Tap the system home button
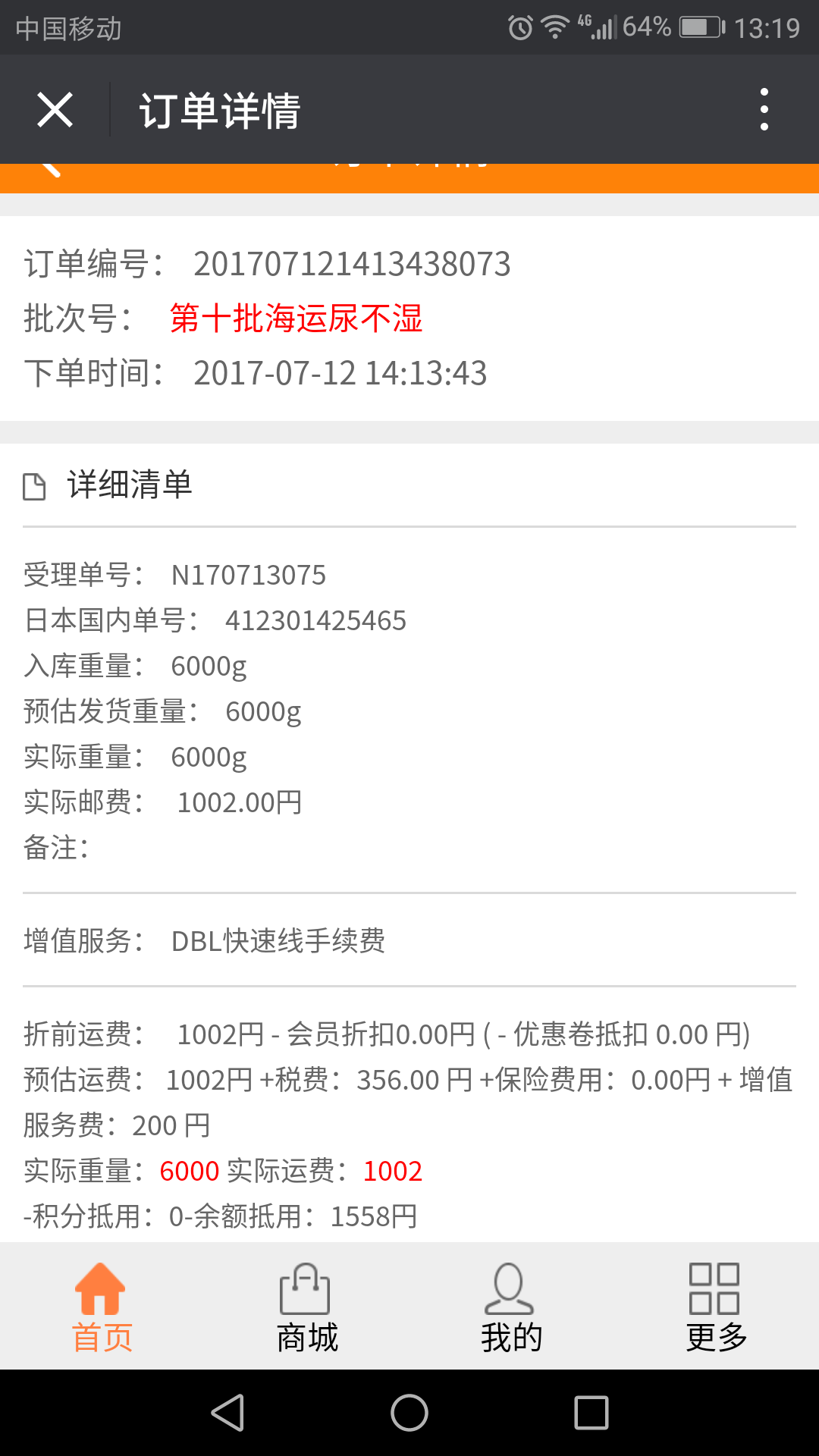 [x=409, y=1413]
